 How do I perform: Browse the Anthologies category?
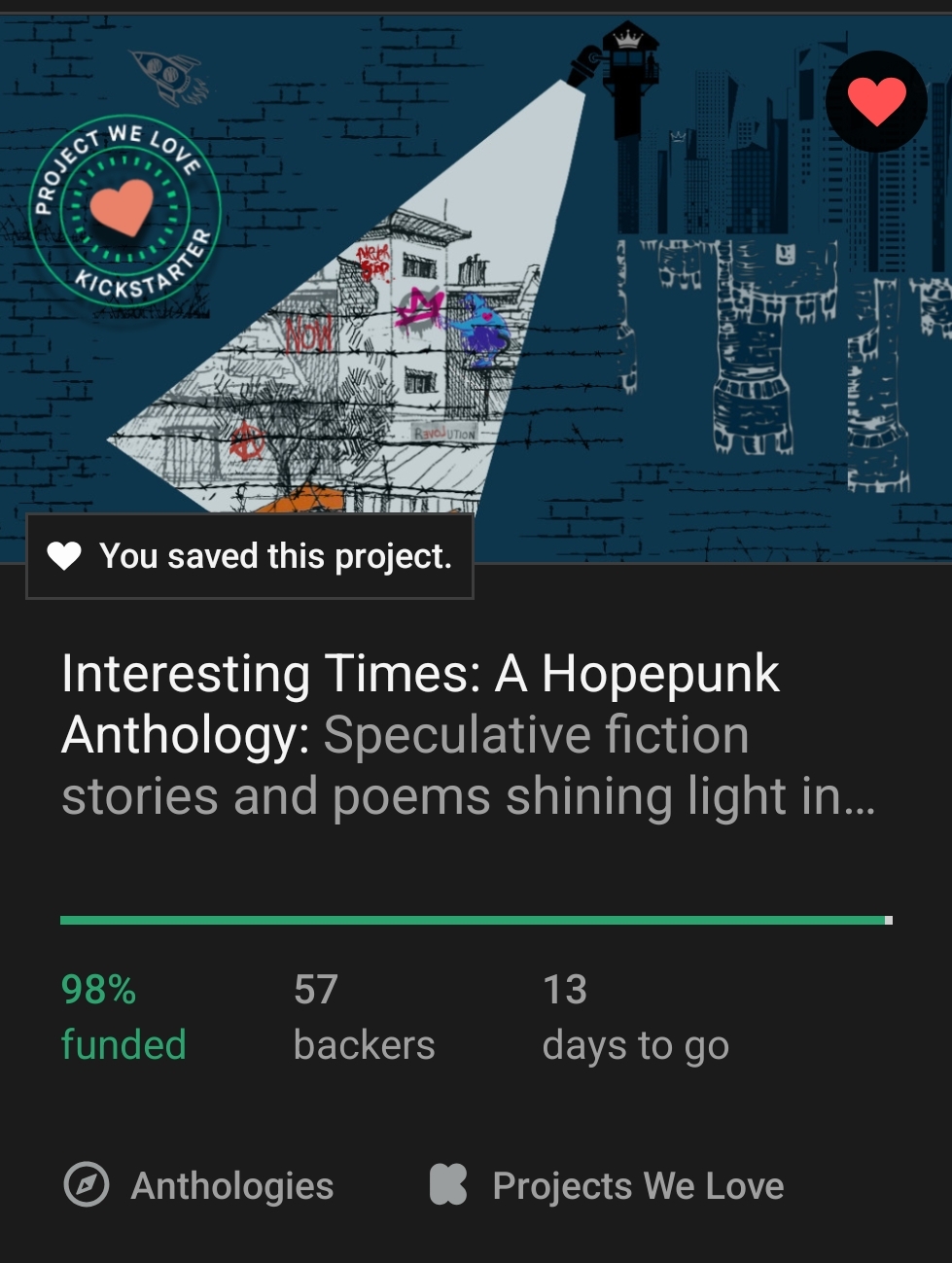point(200,1186)
